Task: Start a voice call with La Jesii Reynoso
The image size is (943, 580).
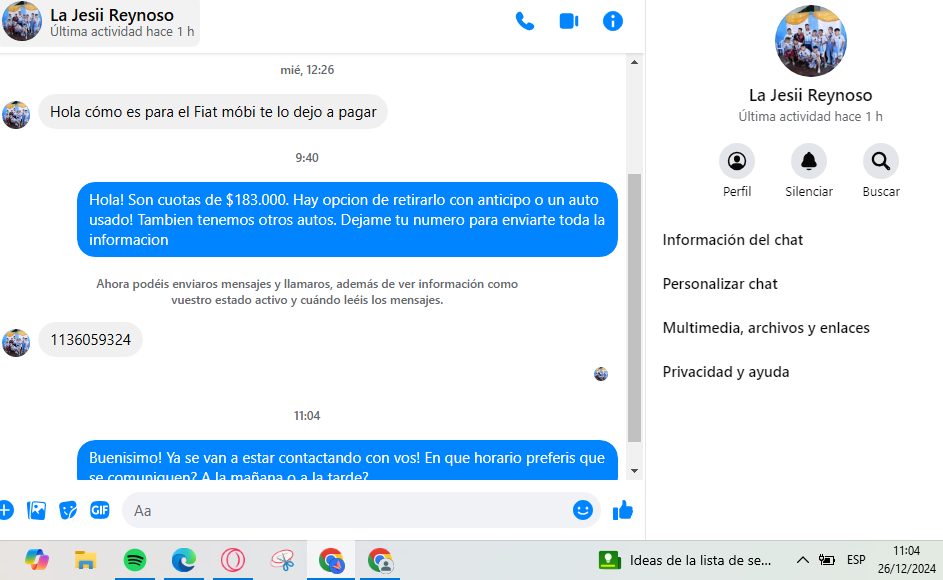Action: click(x=524, y=21)
